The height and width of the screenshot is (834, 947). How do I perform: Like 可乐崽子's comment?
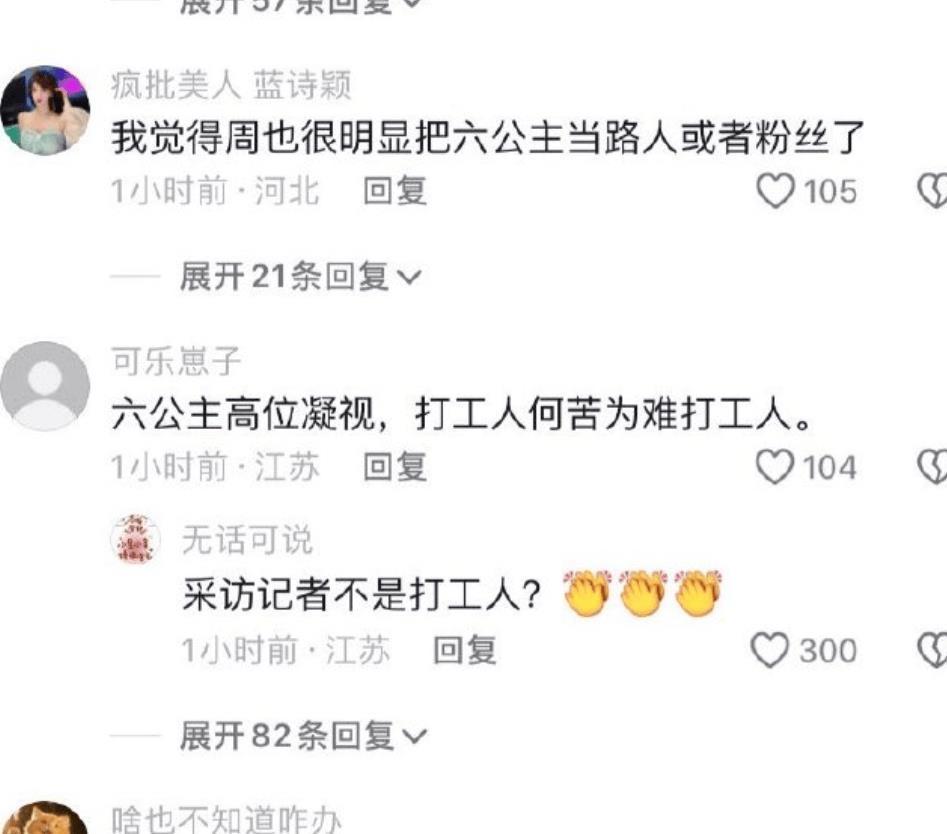[775, 467]
